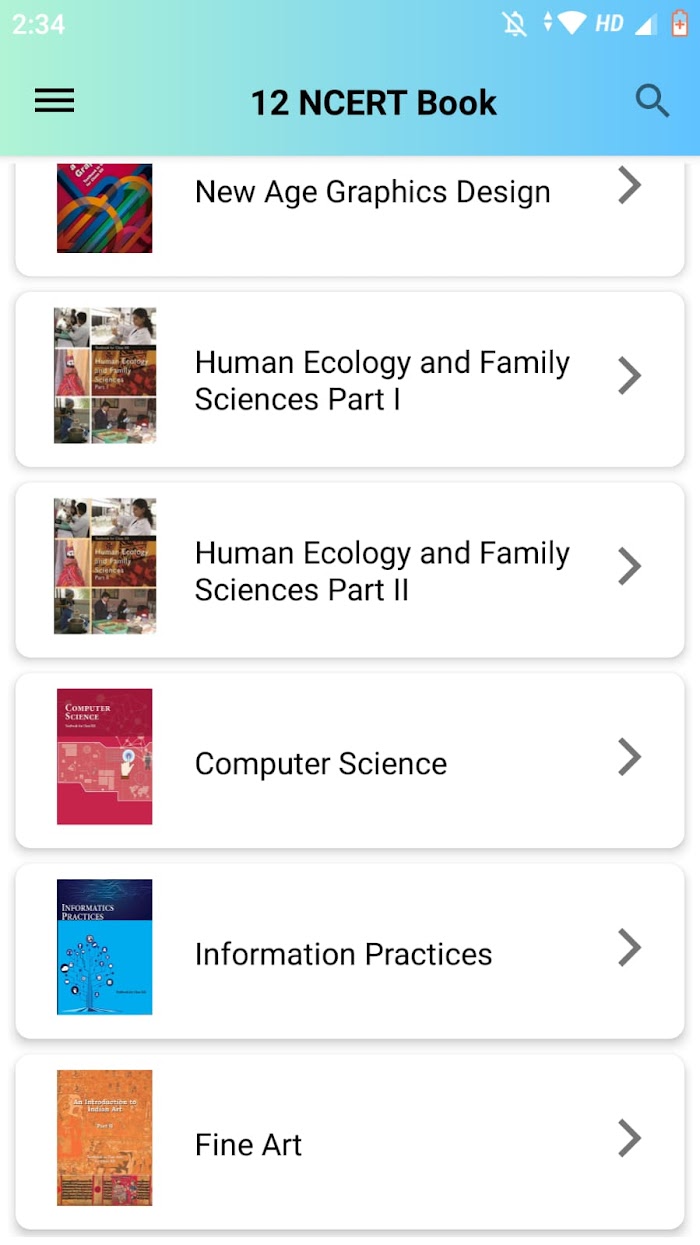700x1245 pixels.
Task: Open the Information Practices book
Action: [x=350, y=951]
